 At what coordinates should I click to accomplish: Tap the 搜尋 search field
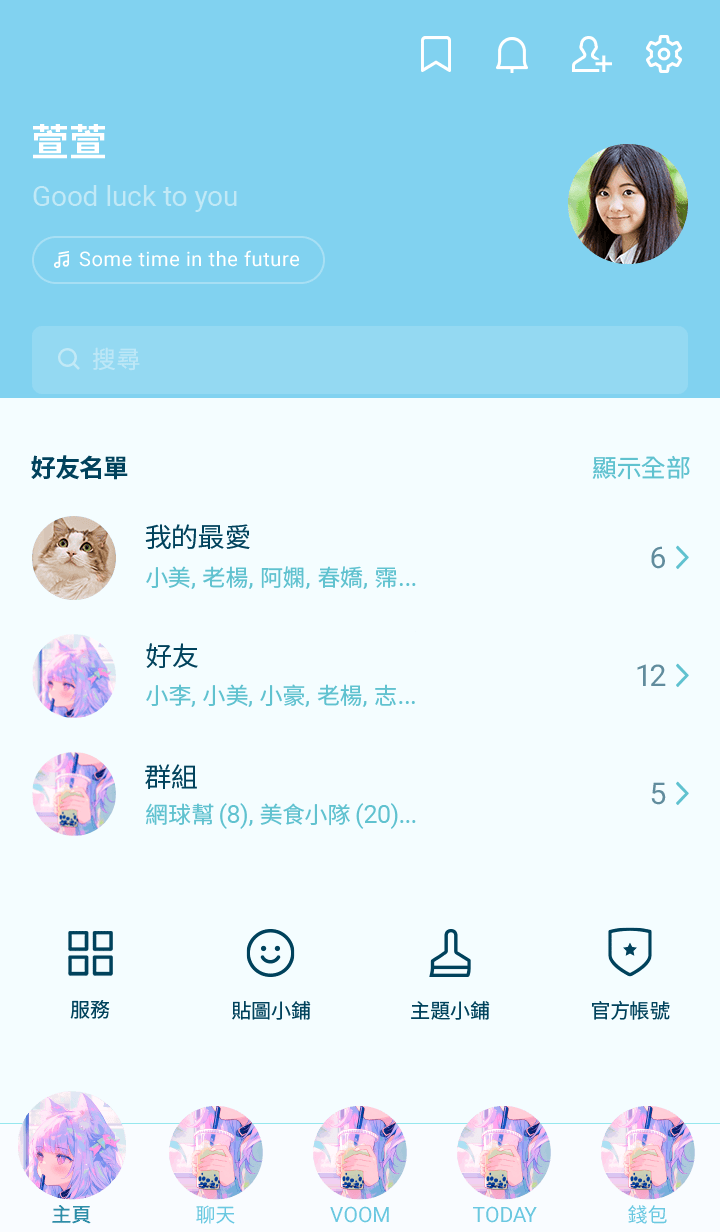(360, 360)
